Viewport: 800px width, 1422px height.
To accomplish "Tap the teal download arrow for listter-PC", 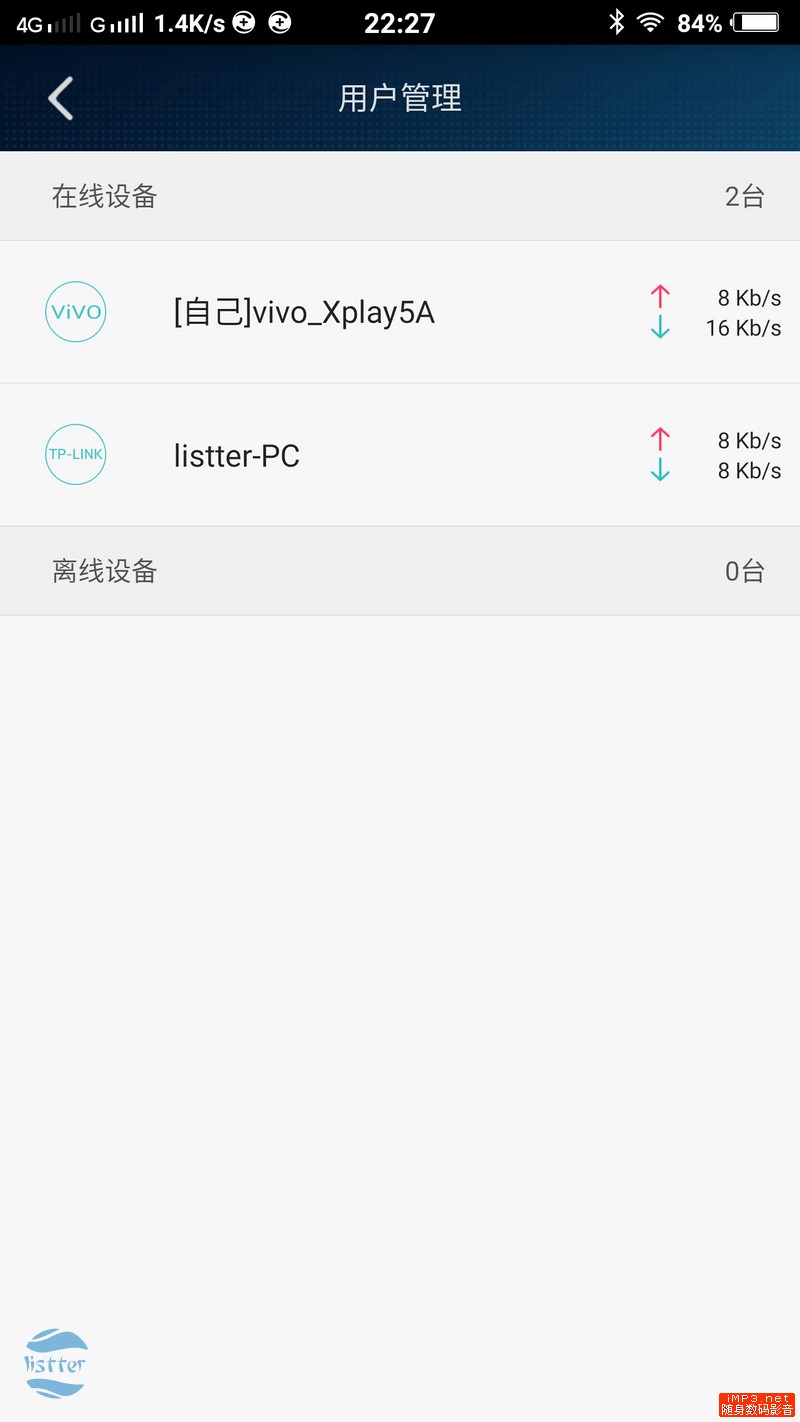I will (660, 470).
